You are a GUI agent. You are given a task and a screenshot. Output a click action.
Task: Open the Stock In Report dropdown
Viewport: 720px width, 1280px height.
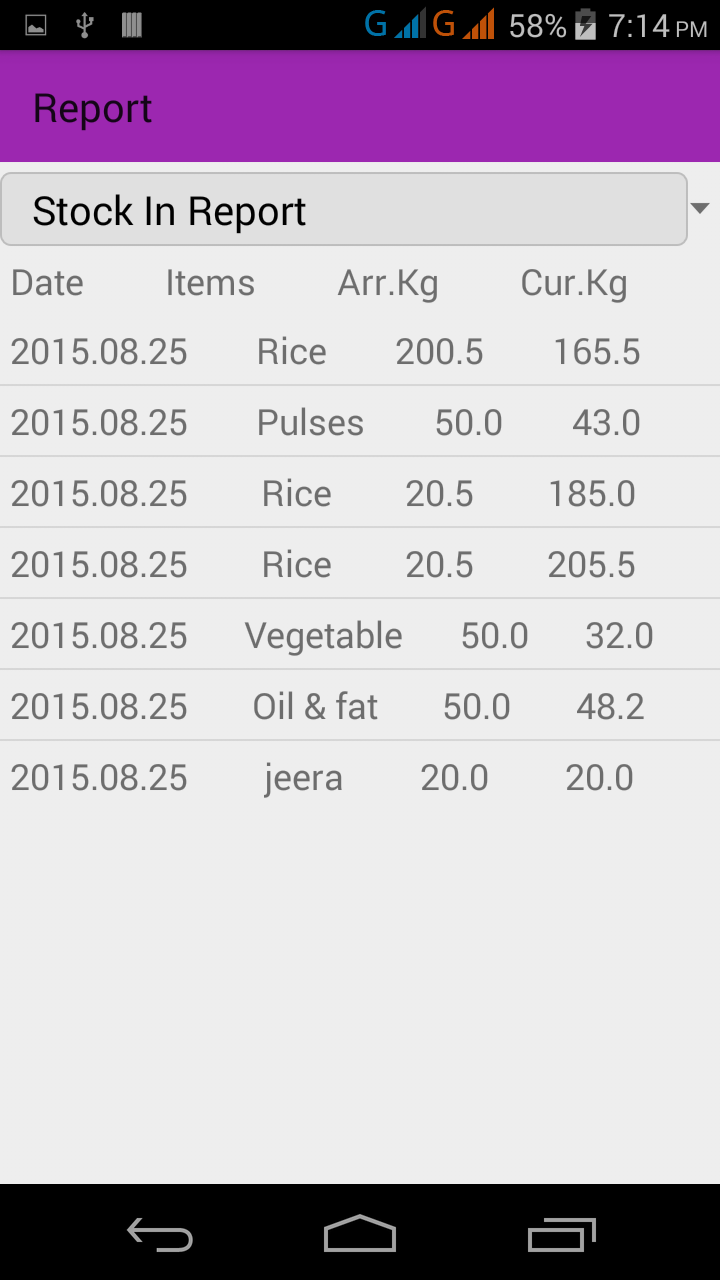(x=355, y=209)
